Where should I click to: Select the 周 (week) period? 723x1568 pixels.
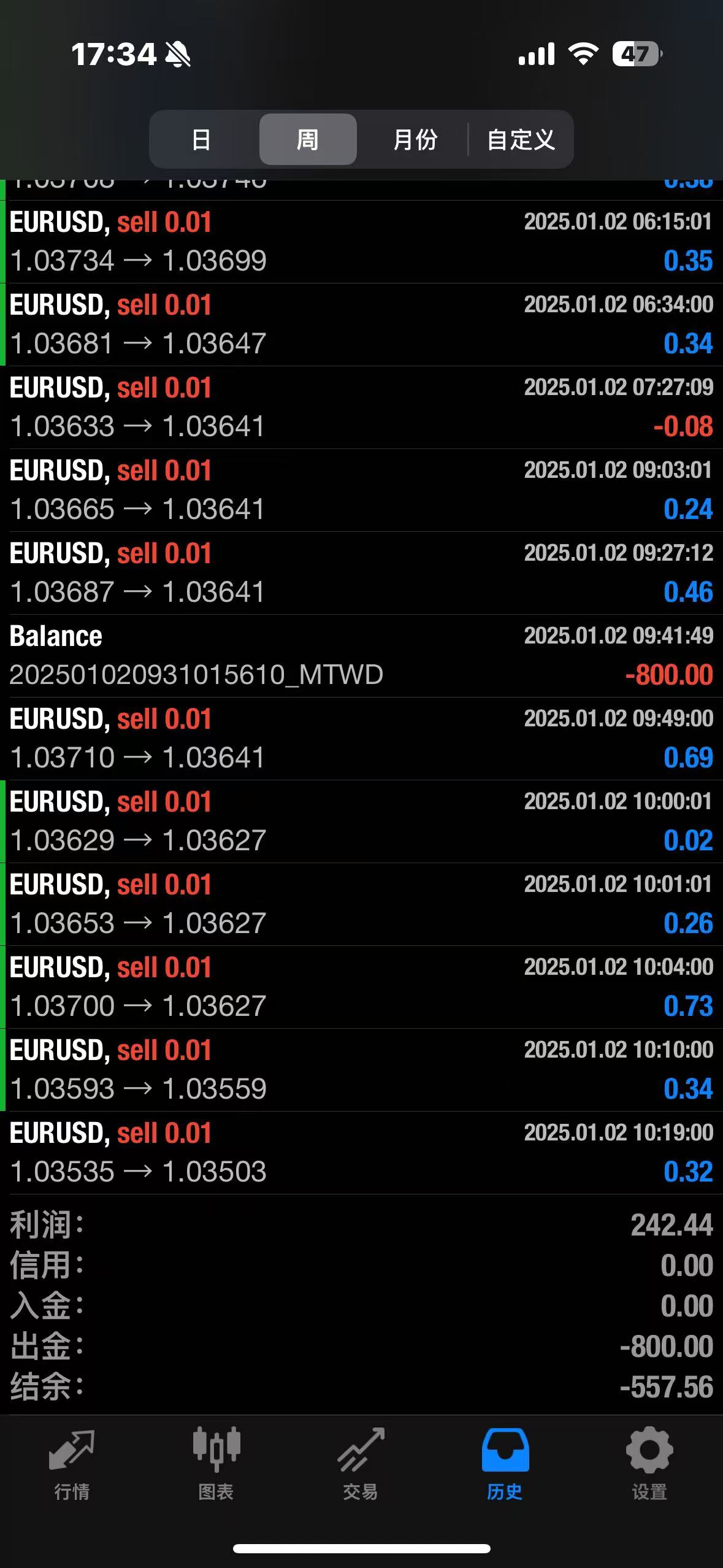[308, 139]
